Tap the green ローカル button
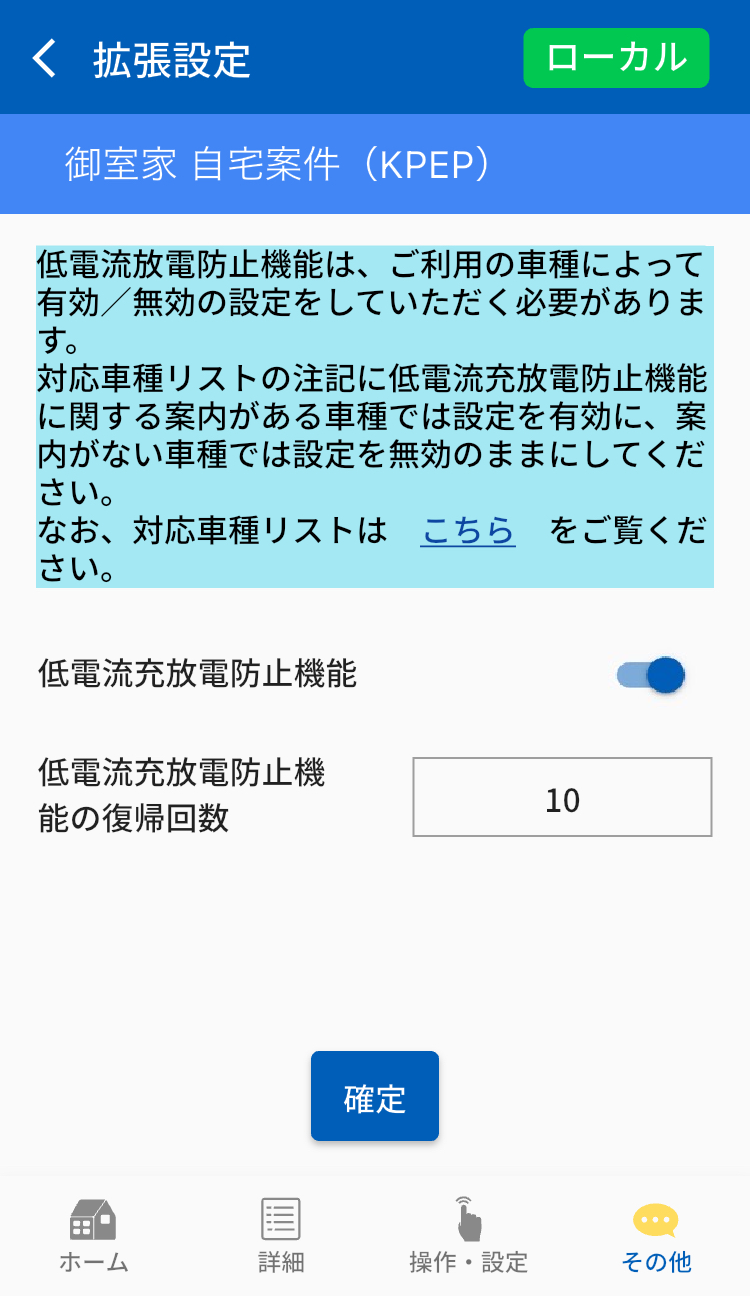The height and width of the screenshot is (1296, 750). (616, 58)
